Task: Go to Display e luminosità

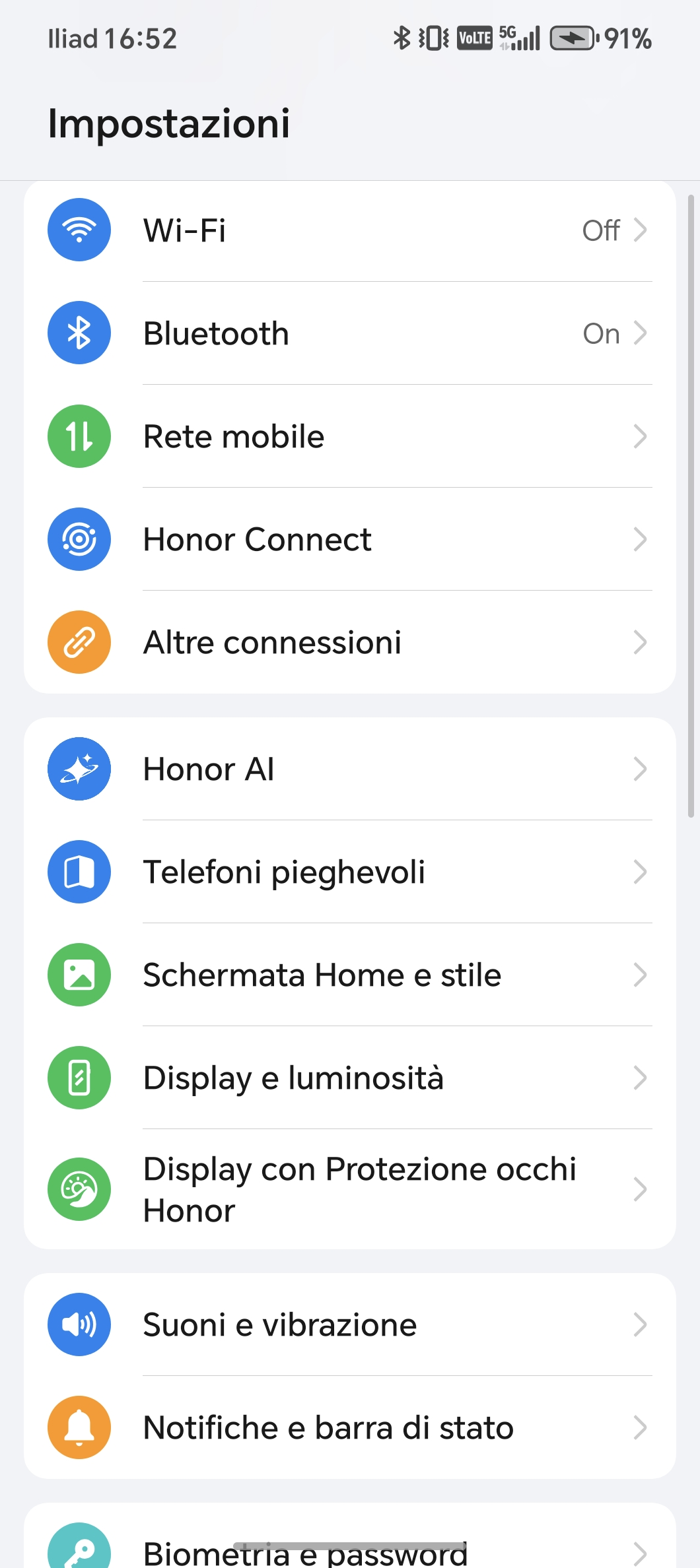Action: pos(350,1078)
